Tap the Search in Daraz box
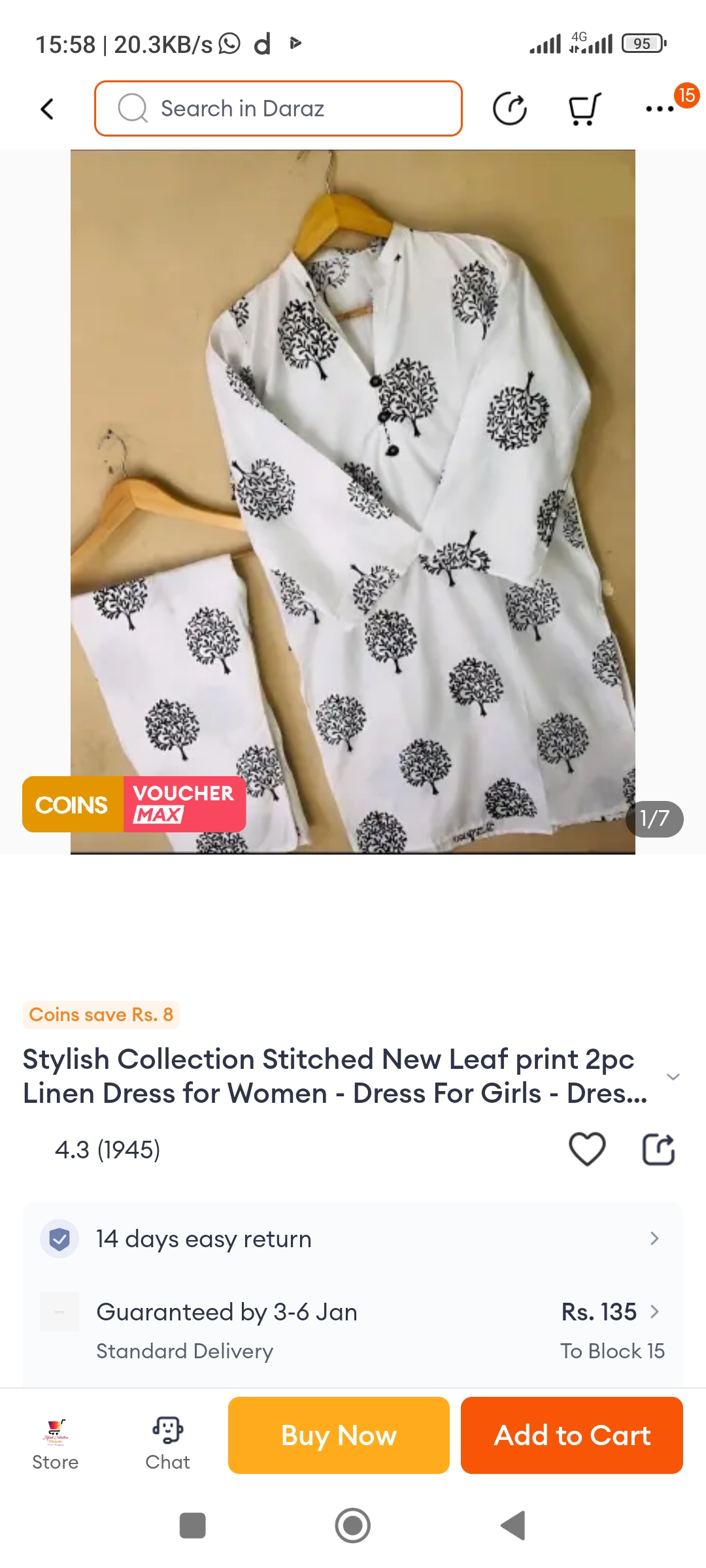This screenshot has height=1568, width=706. 278,108
